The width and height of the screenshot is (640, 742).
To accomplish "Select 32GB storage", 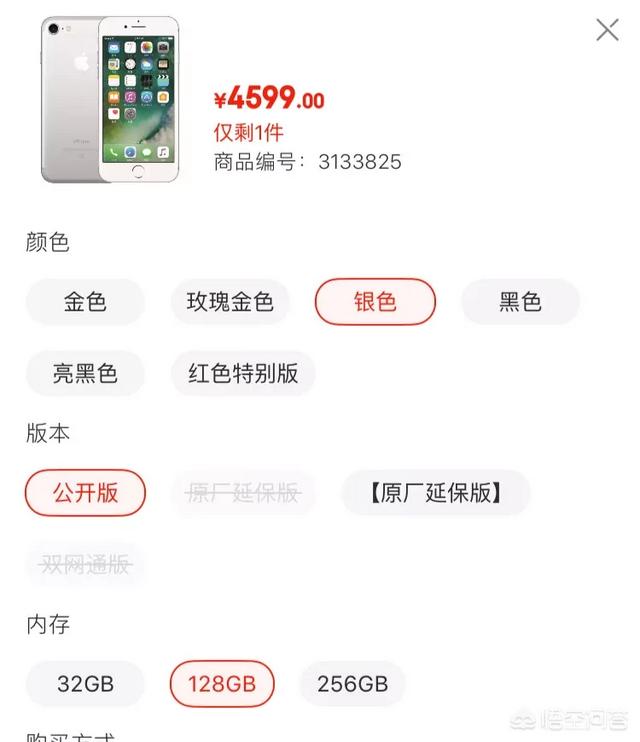I will click(85, 684).
